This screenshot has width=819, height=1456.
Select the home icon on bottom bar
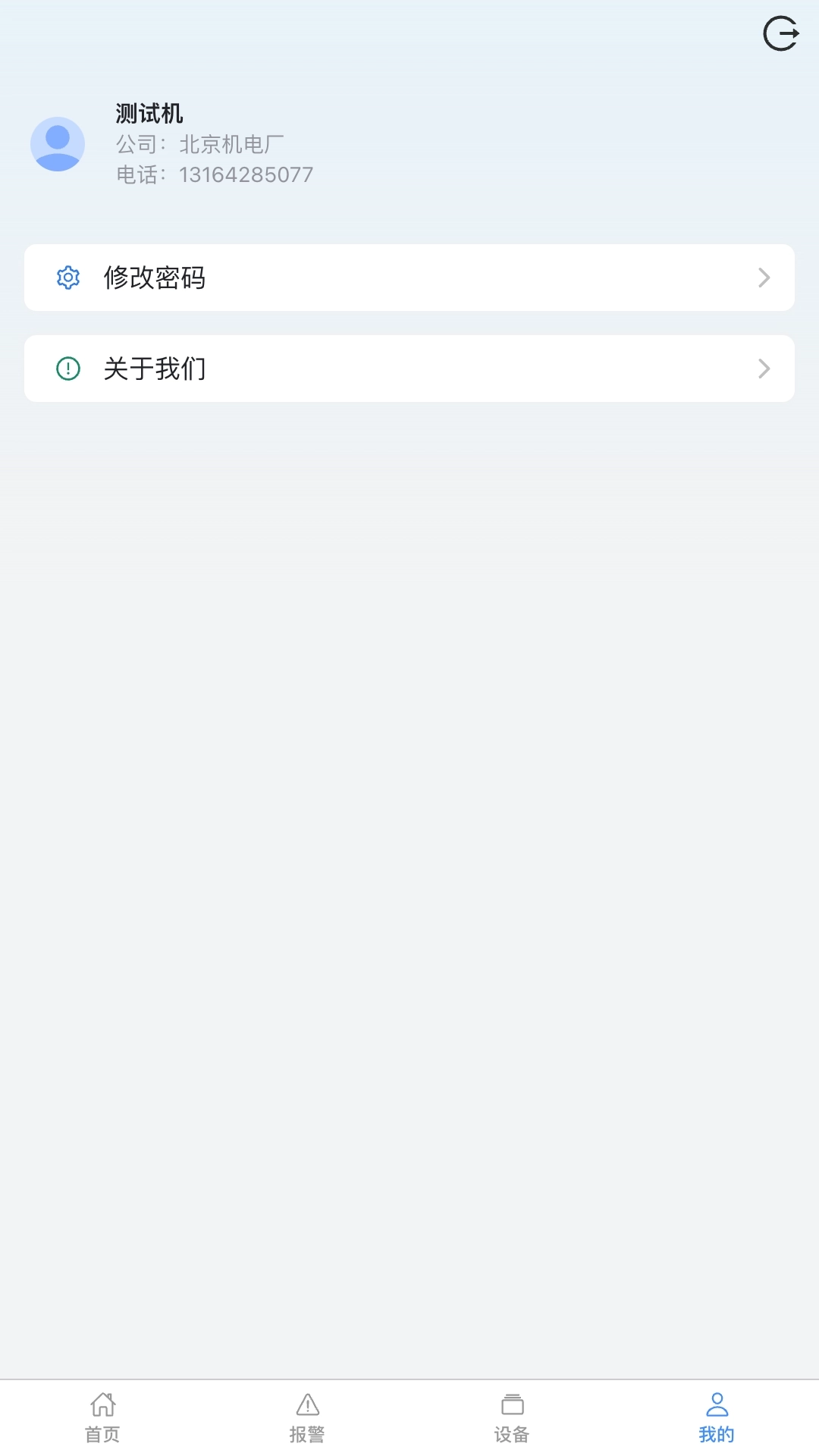(x=102, y=1405)
